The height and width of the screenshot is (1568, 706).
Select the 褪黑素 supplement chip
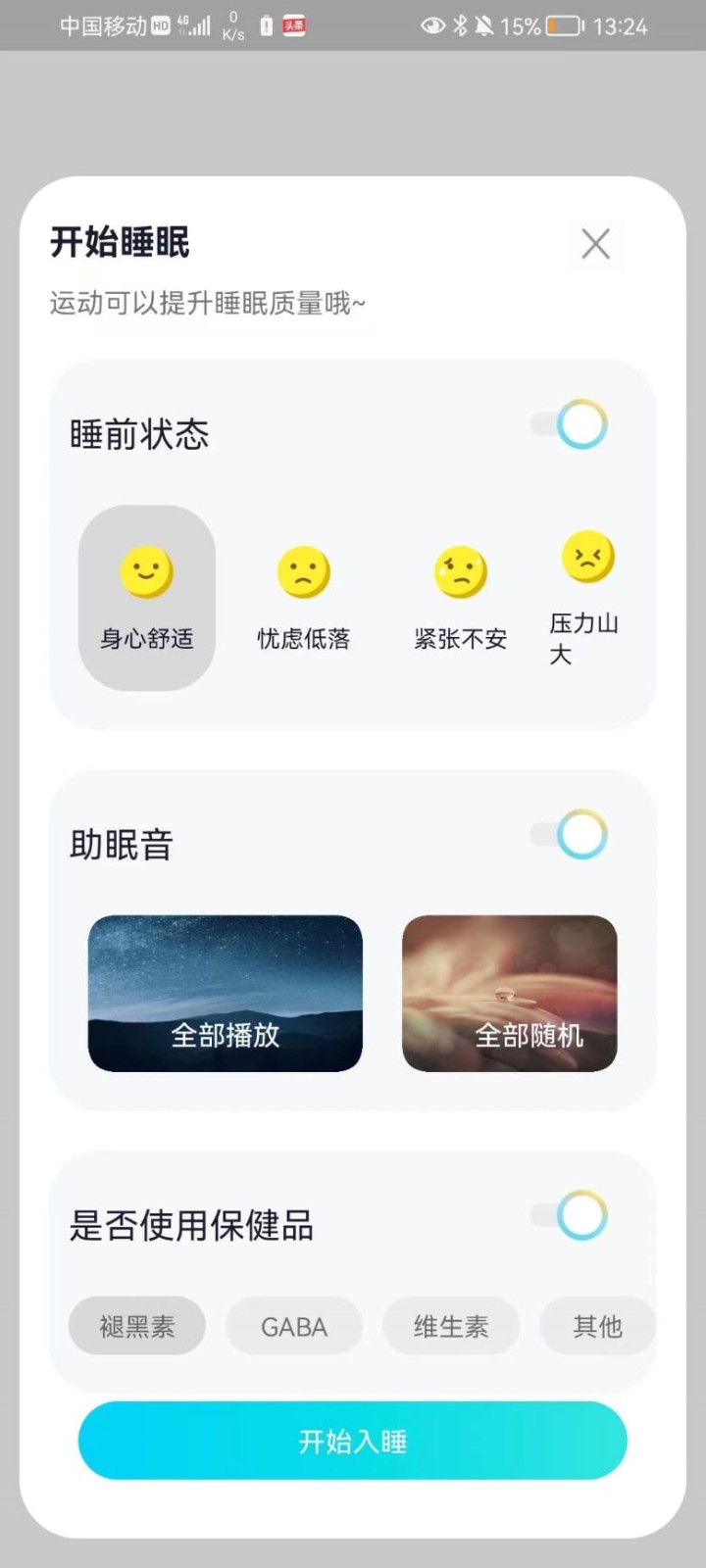pyautogui.click(x=137, y=1326)
